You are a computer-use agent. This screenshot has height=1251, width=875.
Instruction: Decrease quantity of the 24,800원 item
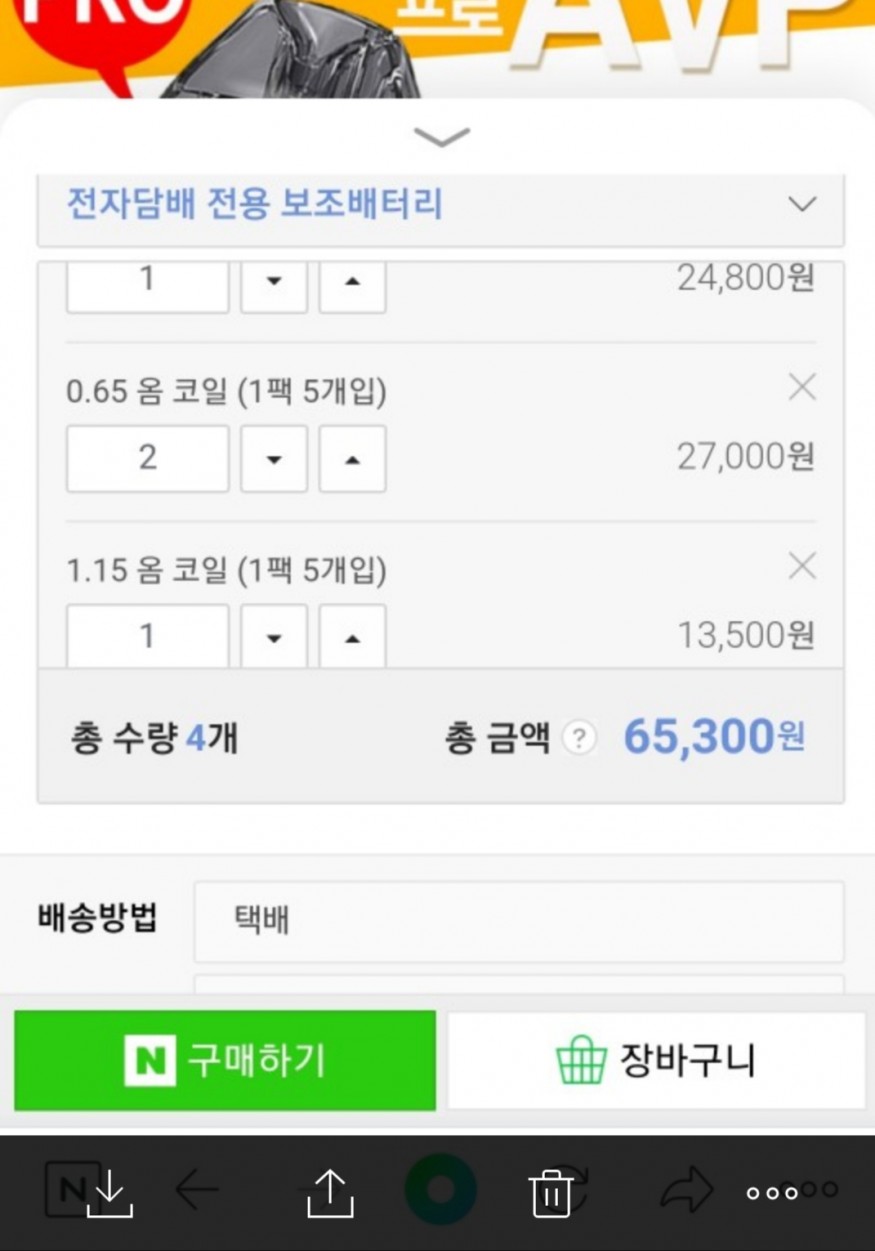[x=273, y=283]
